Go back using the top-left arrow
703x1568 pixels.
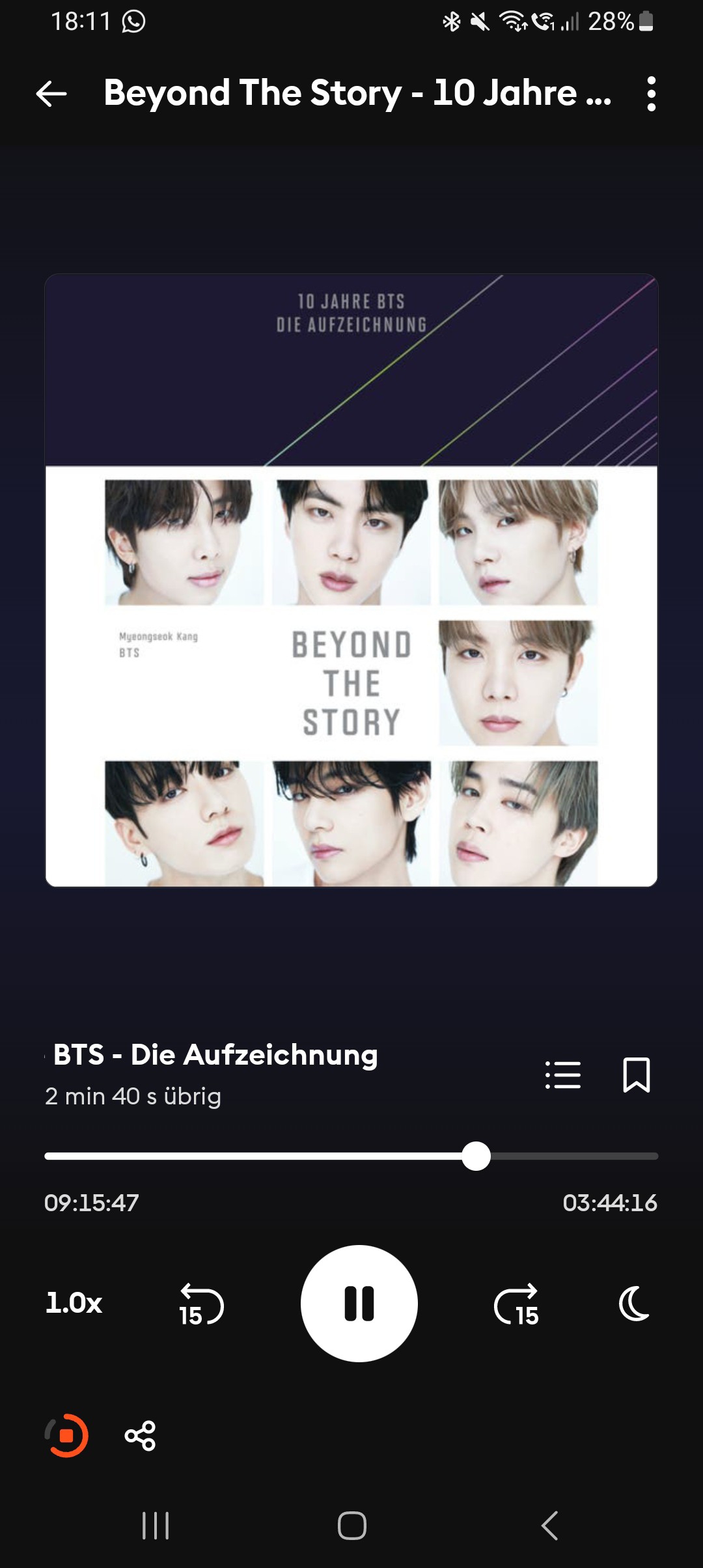[51, 94]
